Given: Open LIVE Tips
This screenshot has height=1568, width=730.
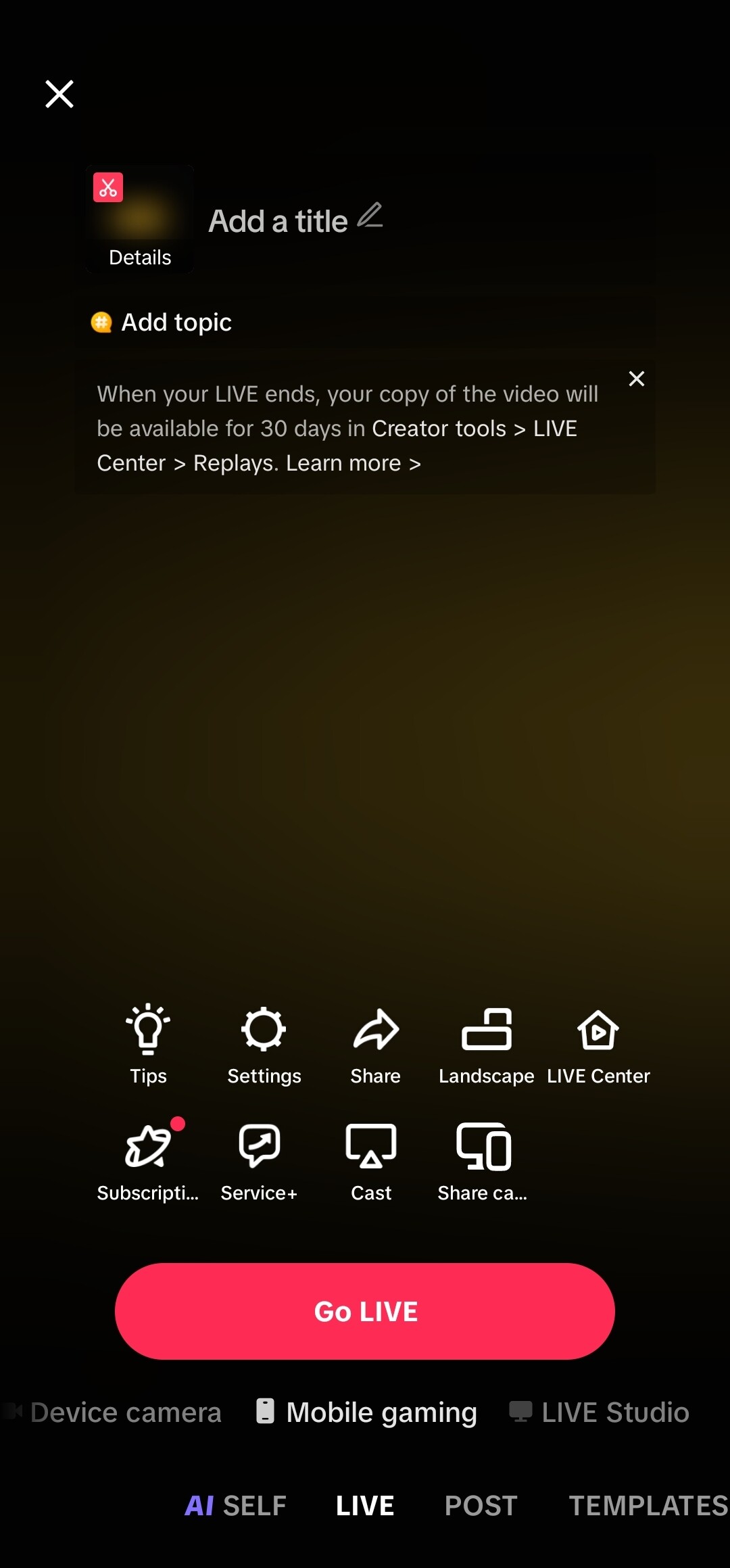Looking at the screenshot, I should (148, 1045).
